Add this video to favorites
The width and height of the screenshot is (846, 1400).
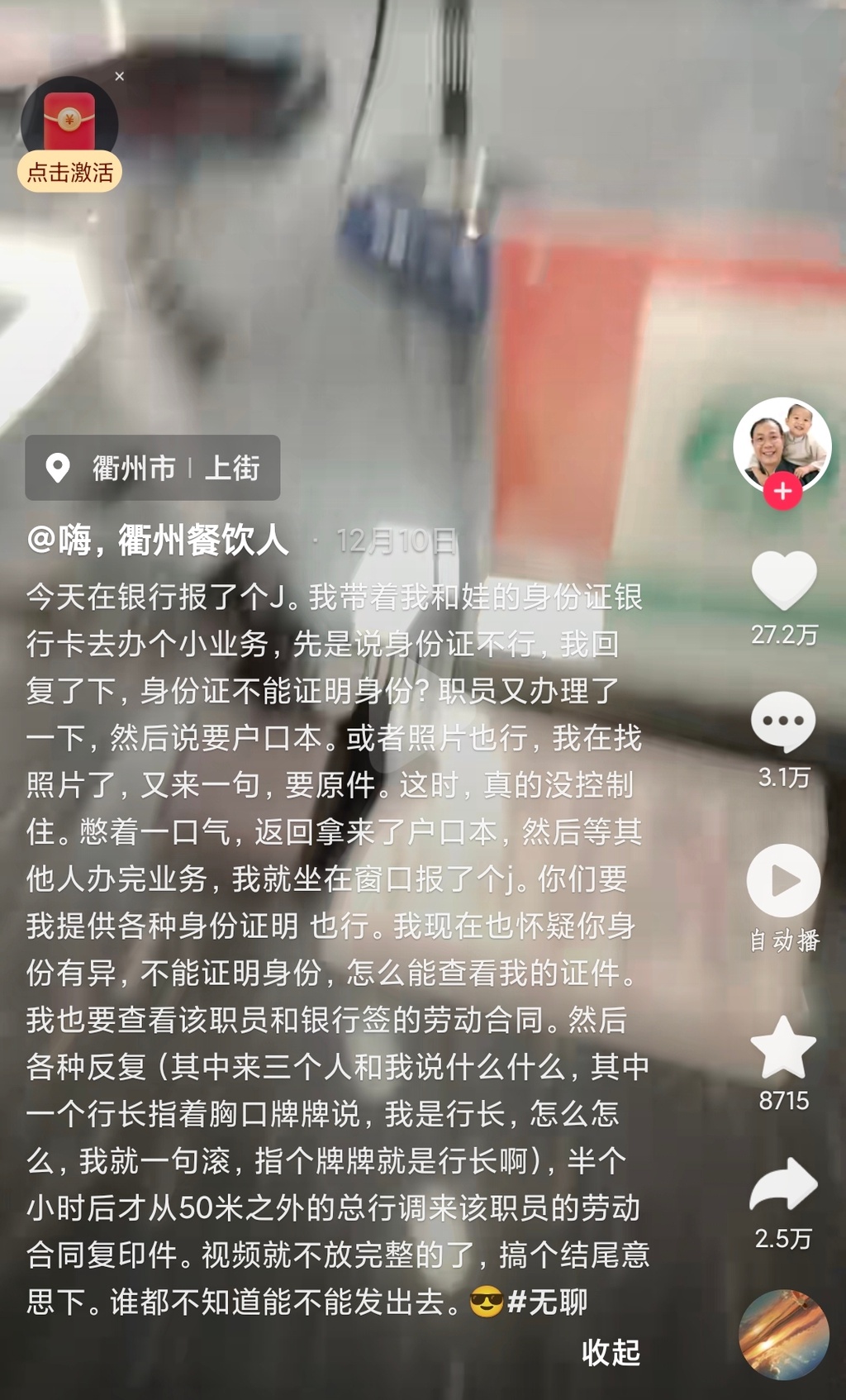click(783, 1048)
